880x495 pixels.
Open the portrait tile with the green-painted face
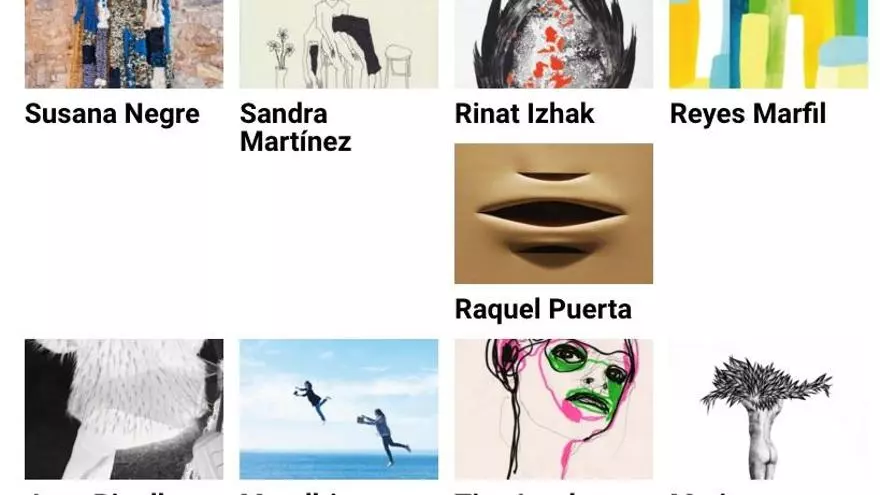tap(553, 409)
